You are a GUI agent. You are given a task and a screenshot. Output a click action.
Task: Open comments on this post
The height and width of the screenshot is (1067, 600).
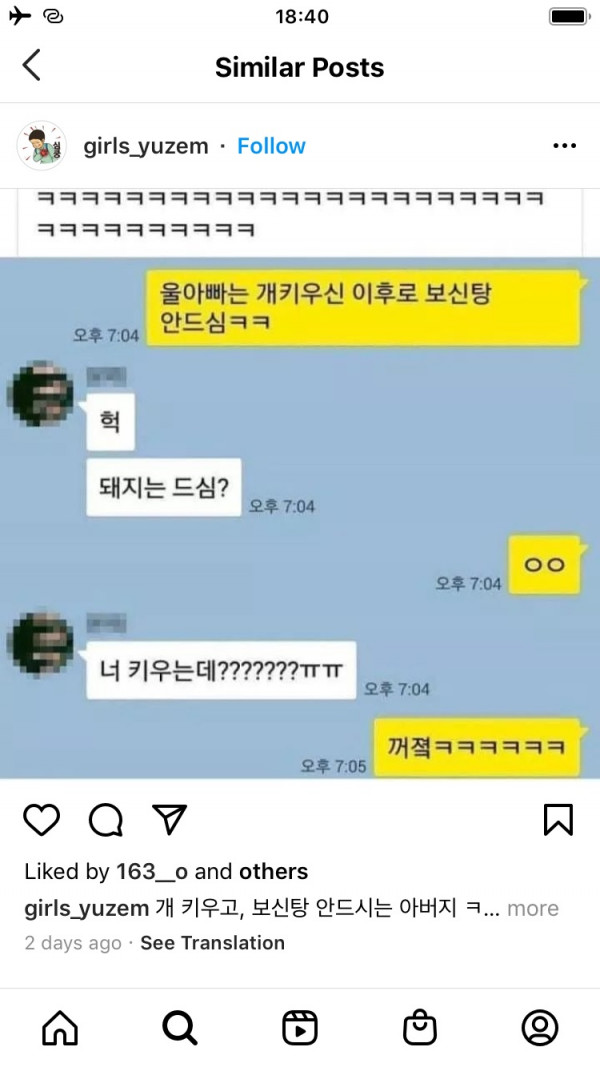105,820
